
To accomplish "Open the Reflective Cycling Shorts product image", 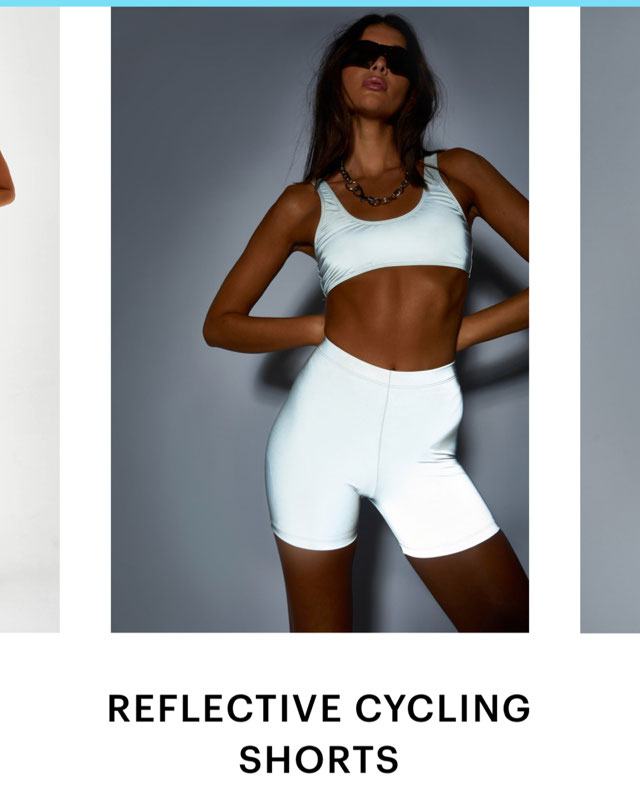I will pyautogui.click(x=319, y=320).
